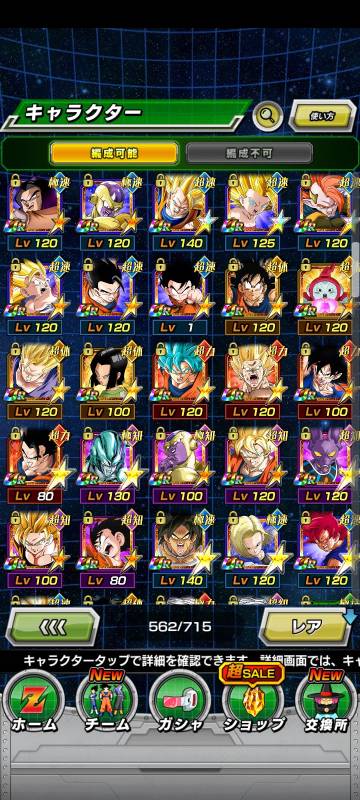The image size is (360, 800).
Task: Change sorting with the レア button
Action: 306,627
